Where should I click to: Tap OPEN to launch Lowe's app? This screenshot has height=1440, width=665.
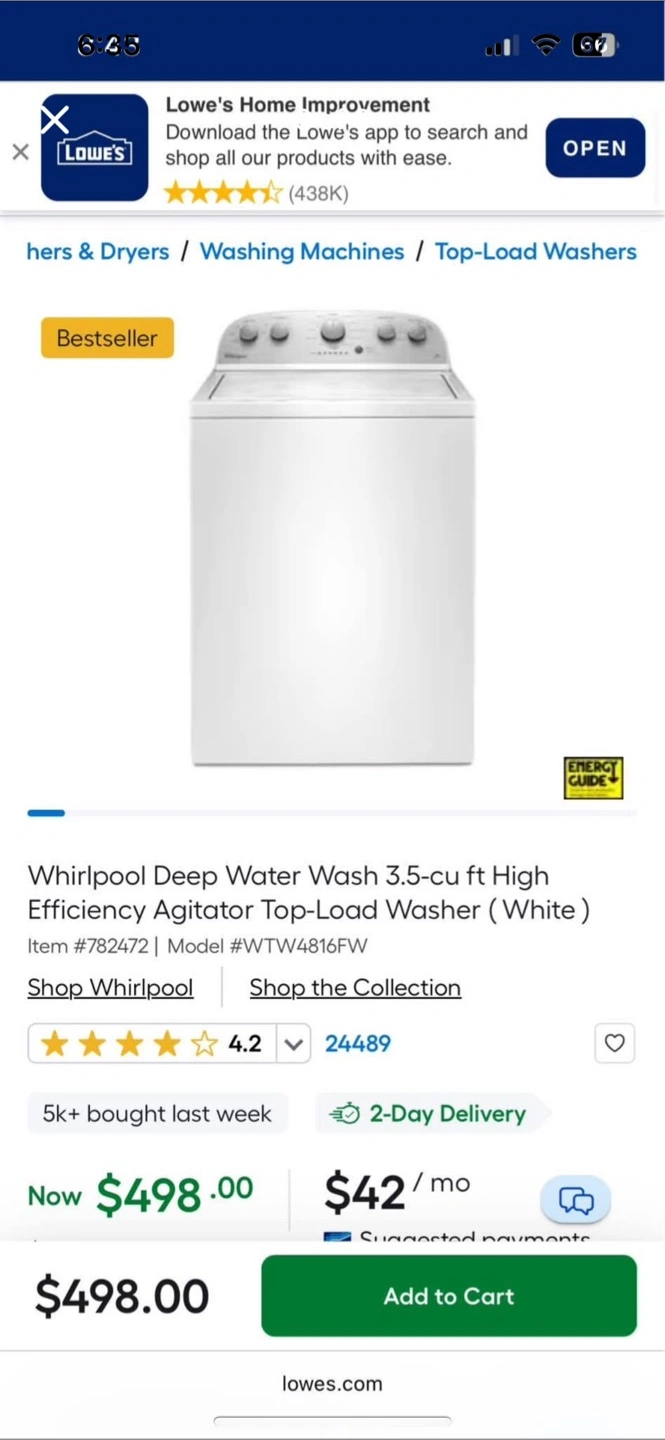[x=595, y=148]
